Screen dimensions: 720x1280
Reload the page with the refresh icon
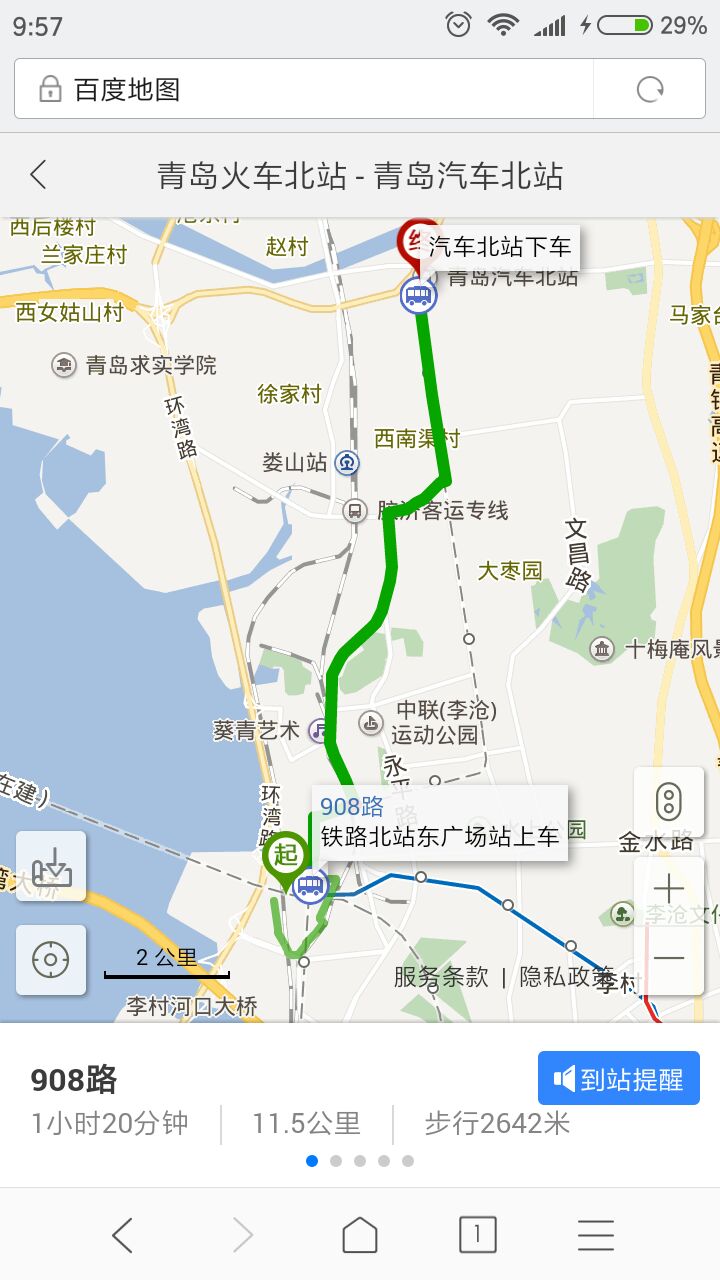650,90
